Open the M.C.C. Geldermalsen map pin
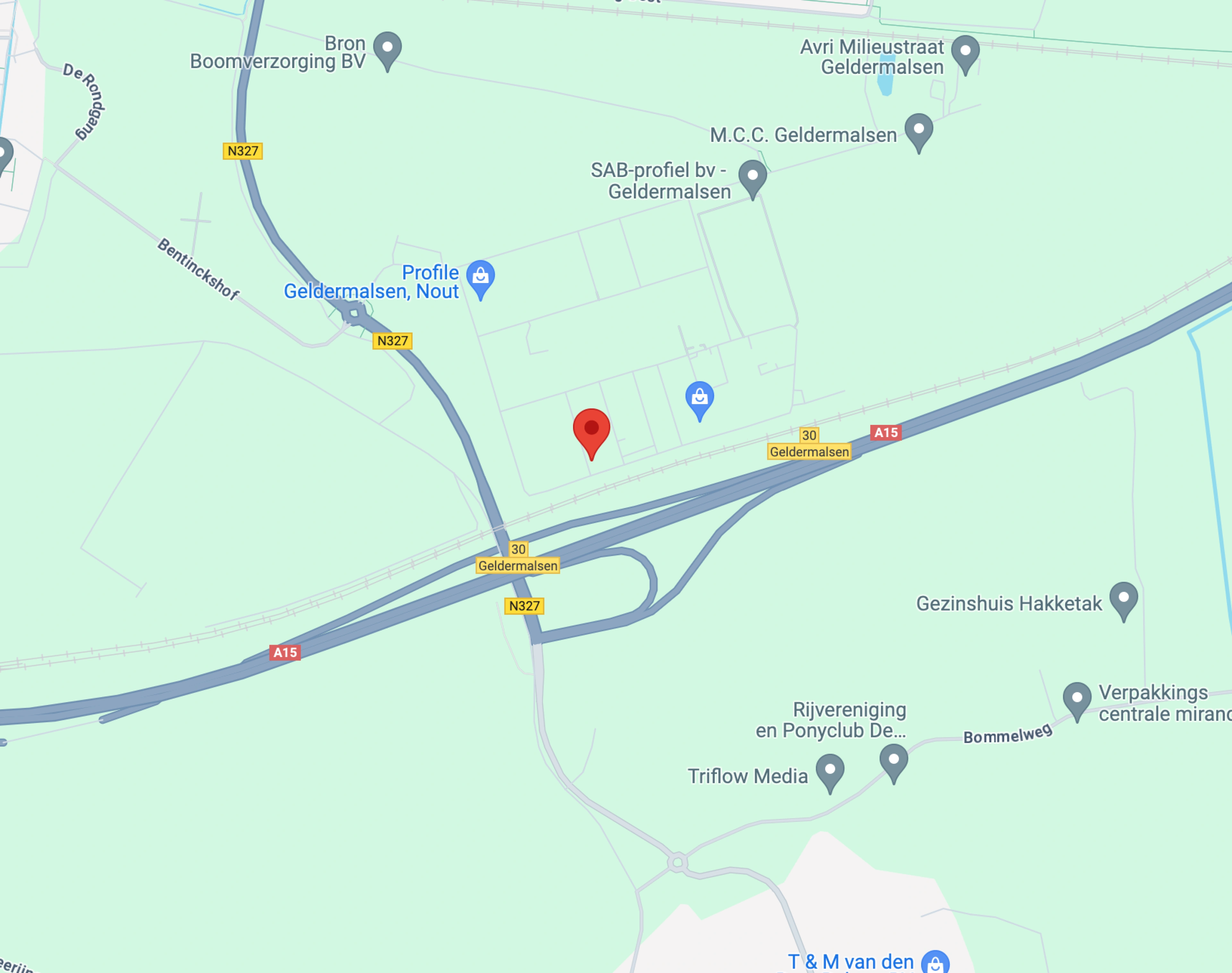Image resolution: width=1232 pixels, height=973 pixels. pos(919,130)
